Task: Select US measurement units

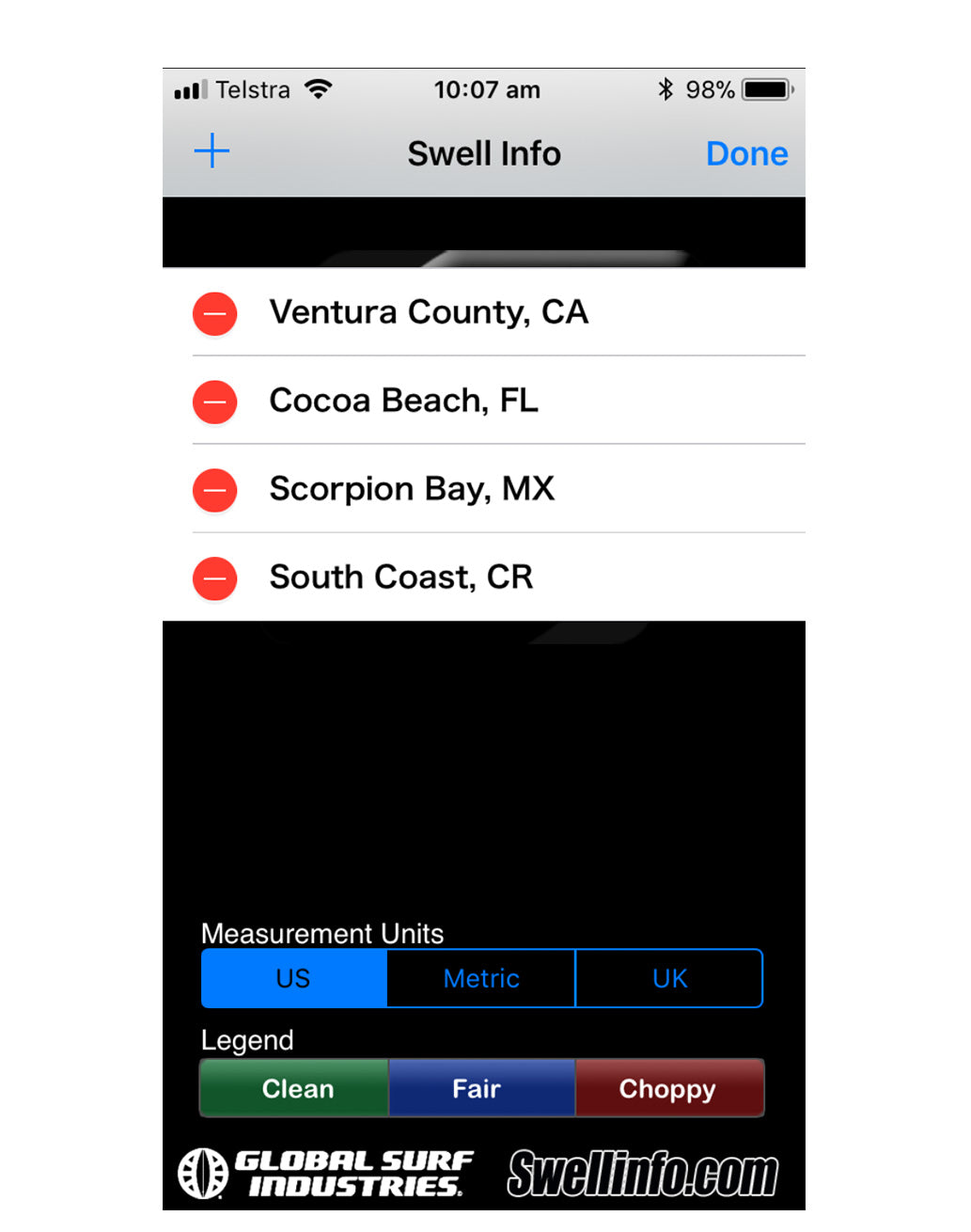Action: pyautogui.click(x=293, y=978)
